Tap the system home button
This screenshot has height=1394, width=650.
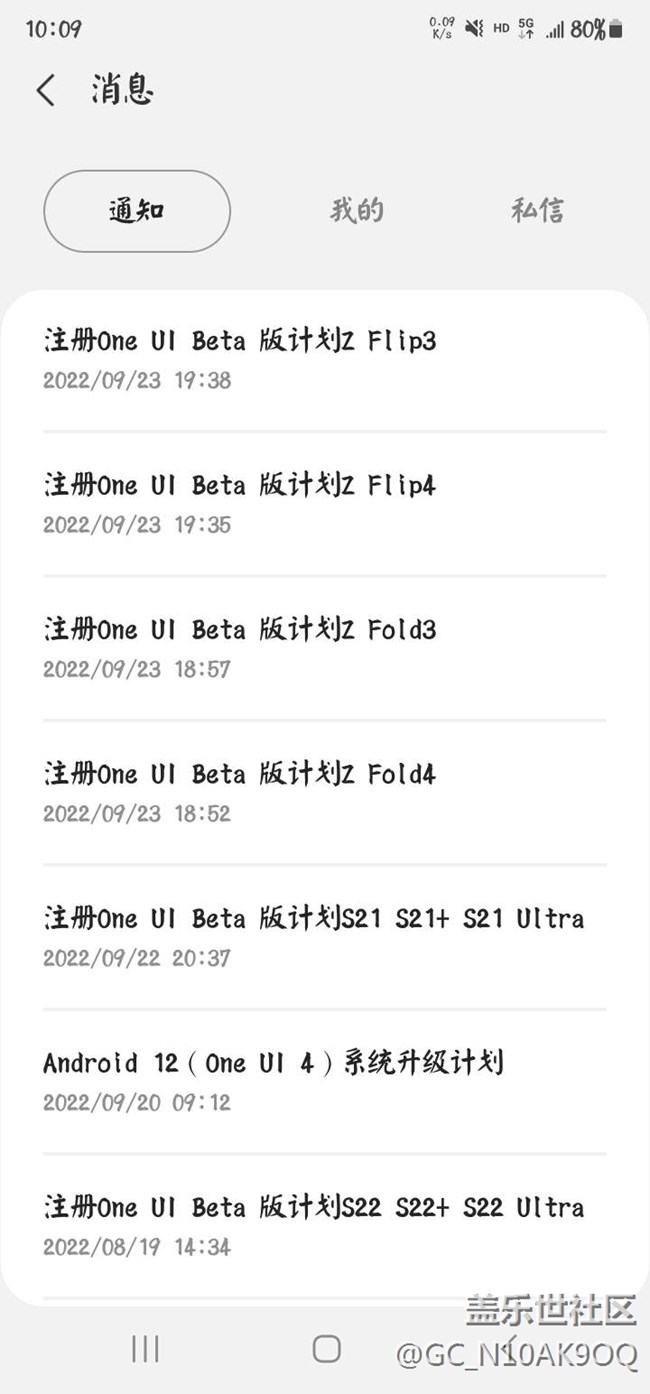[326, 1349]
